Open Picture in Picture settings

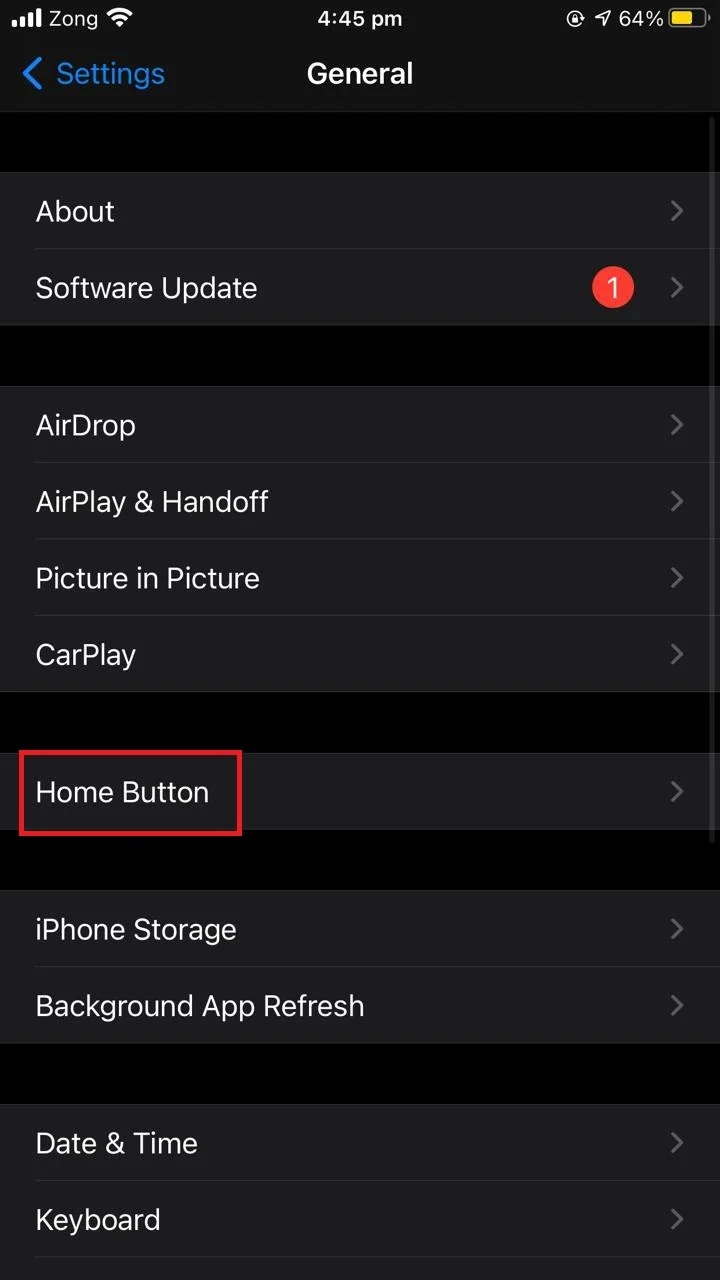click(x=360, y=578)
